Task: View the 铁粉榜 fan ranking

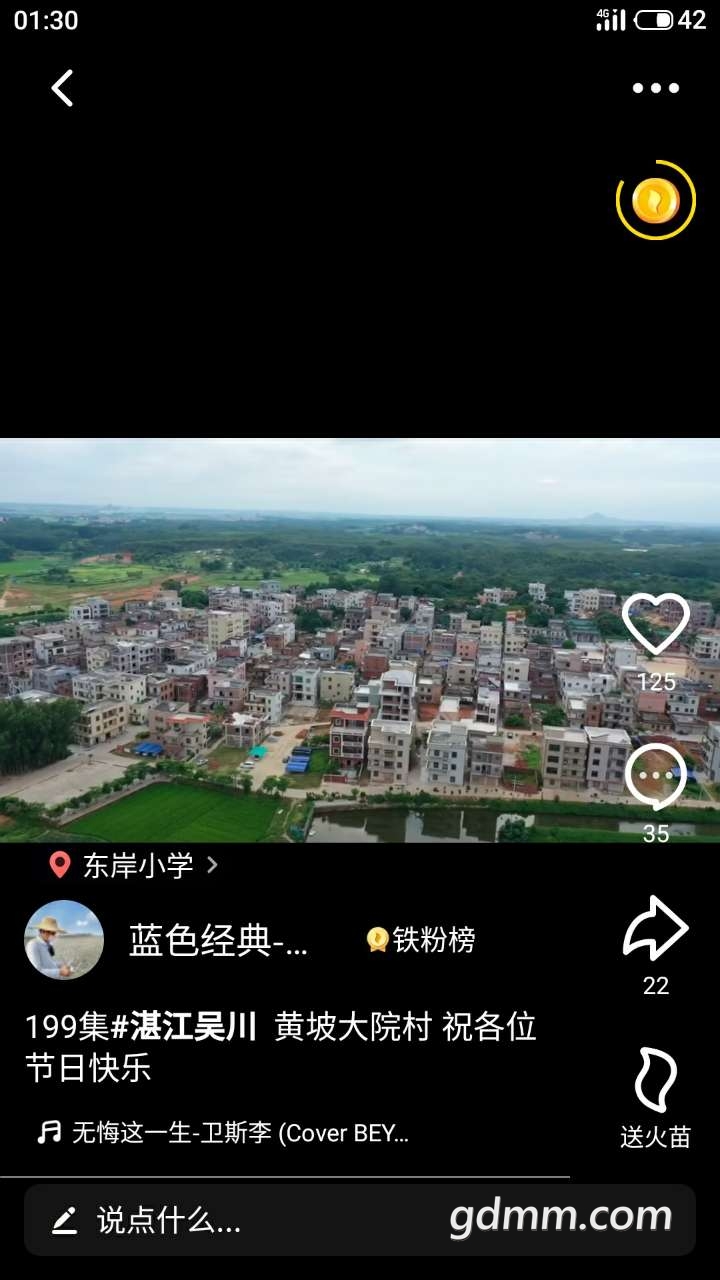Action: 421,940
